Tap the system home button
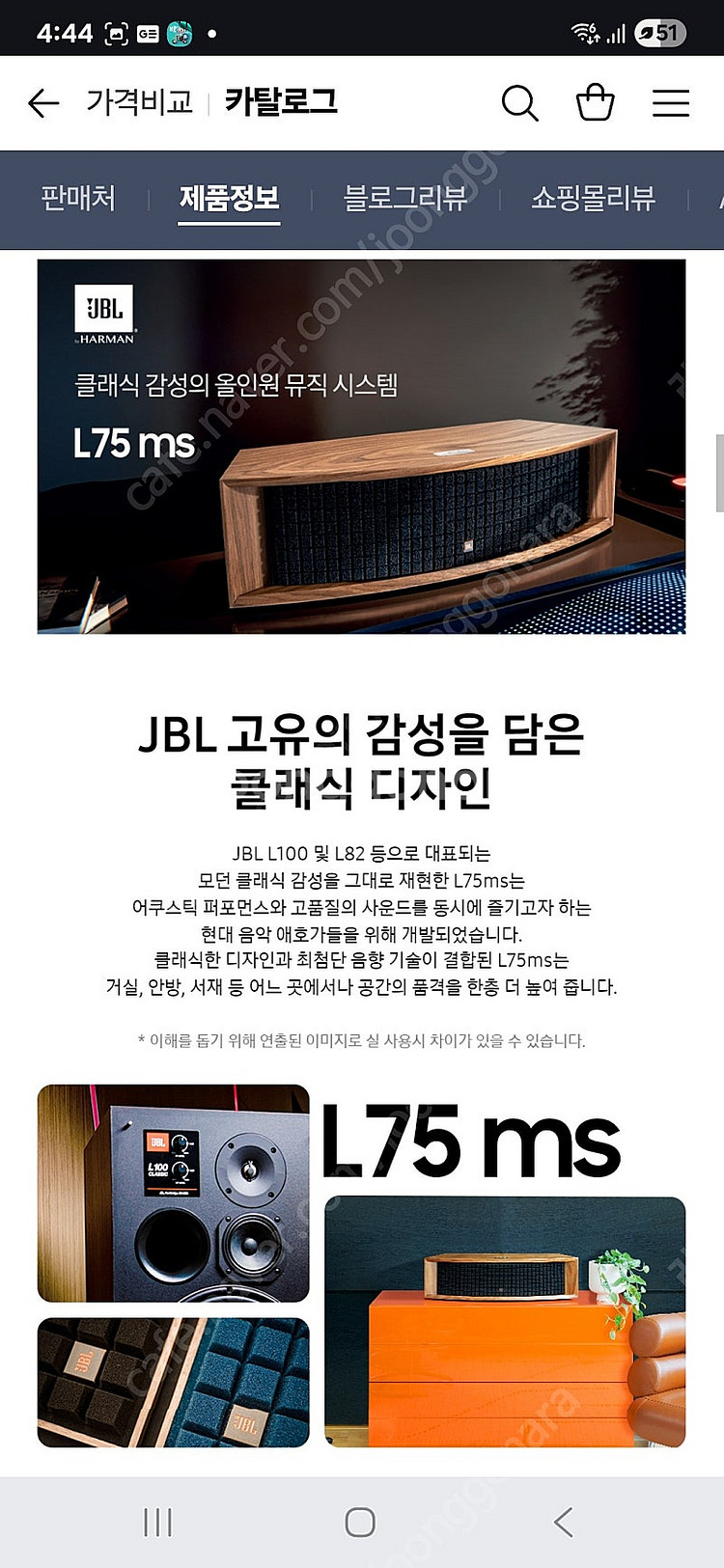Screen dimensions: 724x1568 pyautogui.click(x=360, y=1522)
